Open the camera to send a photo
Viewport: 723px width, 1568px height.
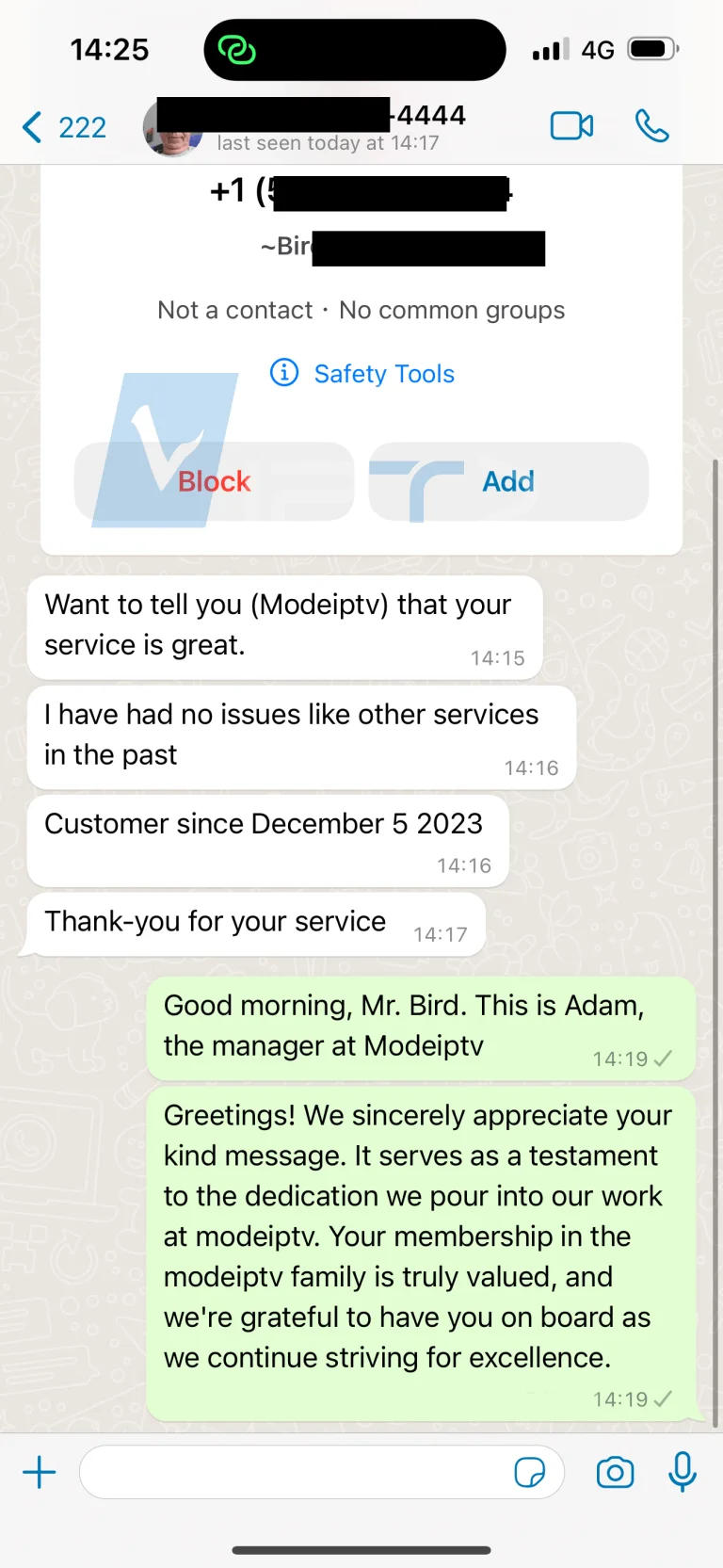615,1471
